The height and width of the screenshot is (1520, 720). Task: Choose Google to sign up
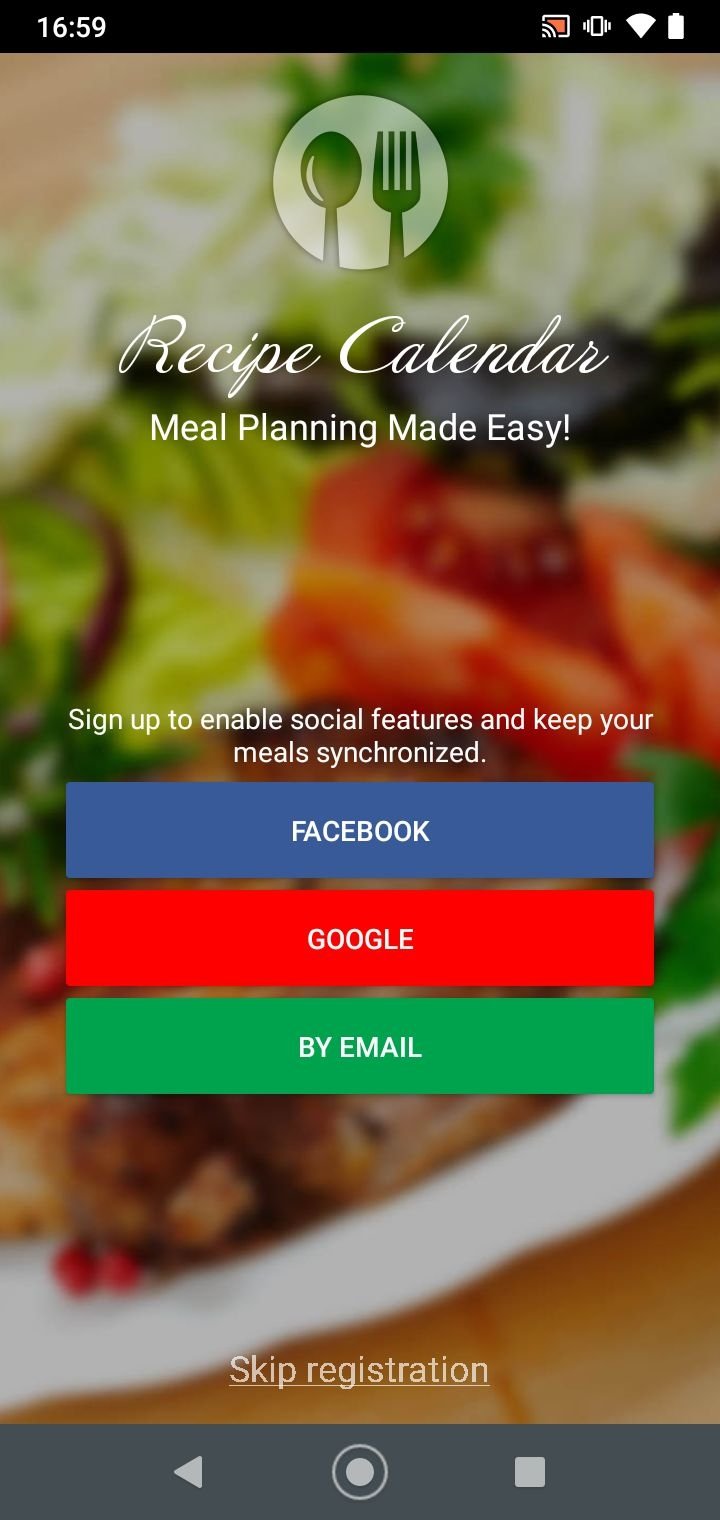click(360, 939)
